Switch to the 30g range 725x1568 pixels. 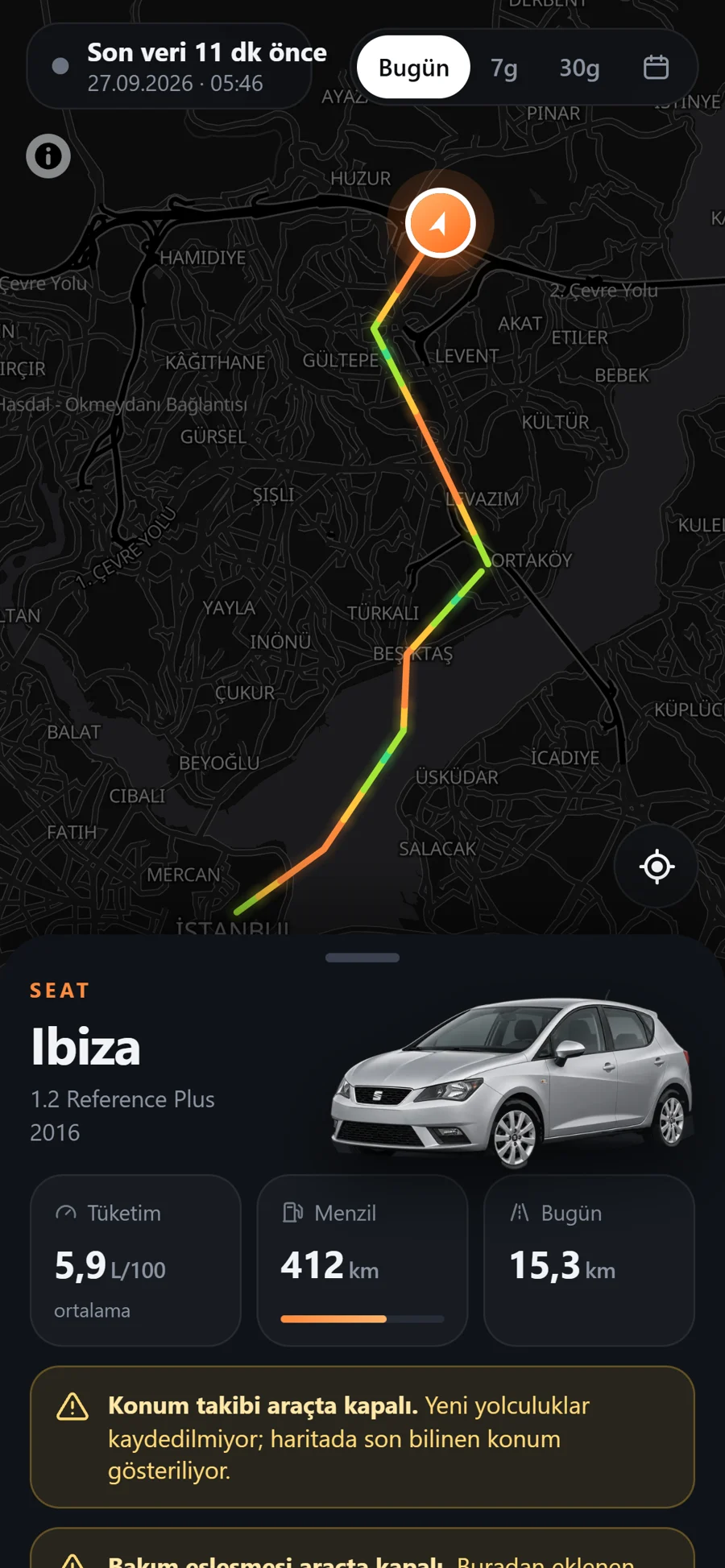click(x=579, y=68)
